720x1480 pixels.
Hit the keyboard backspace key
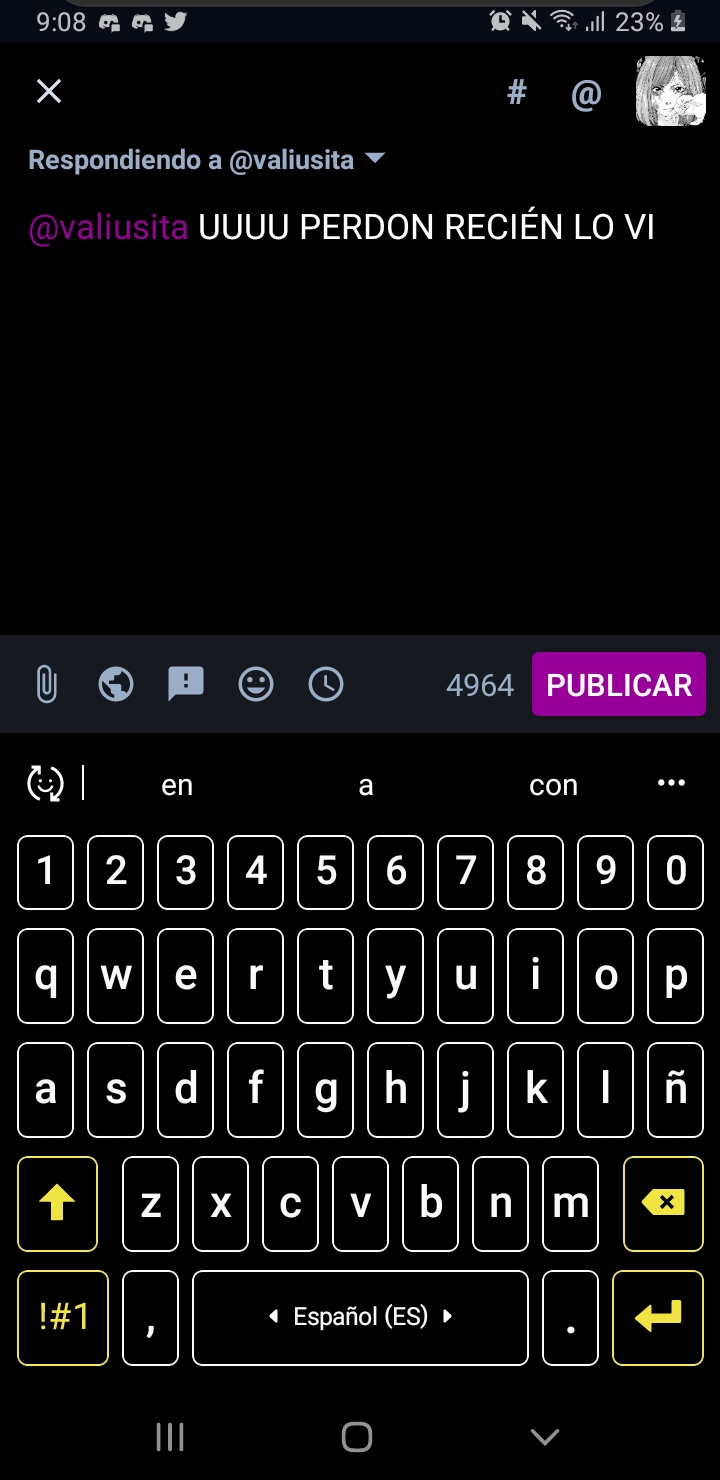pyautogui.click(x=662, y=1204)
